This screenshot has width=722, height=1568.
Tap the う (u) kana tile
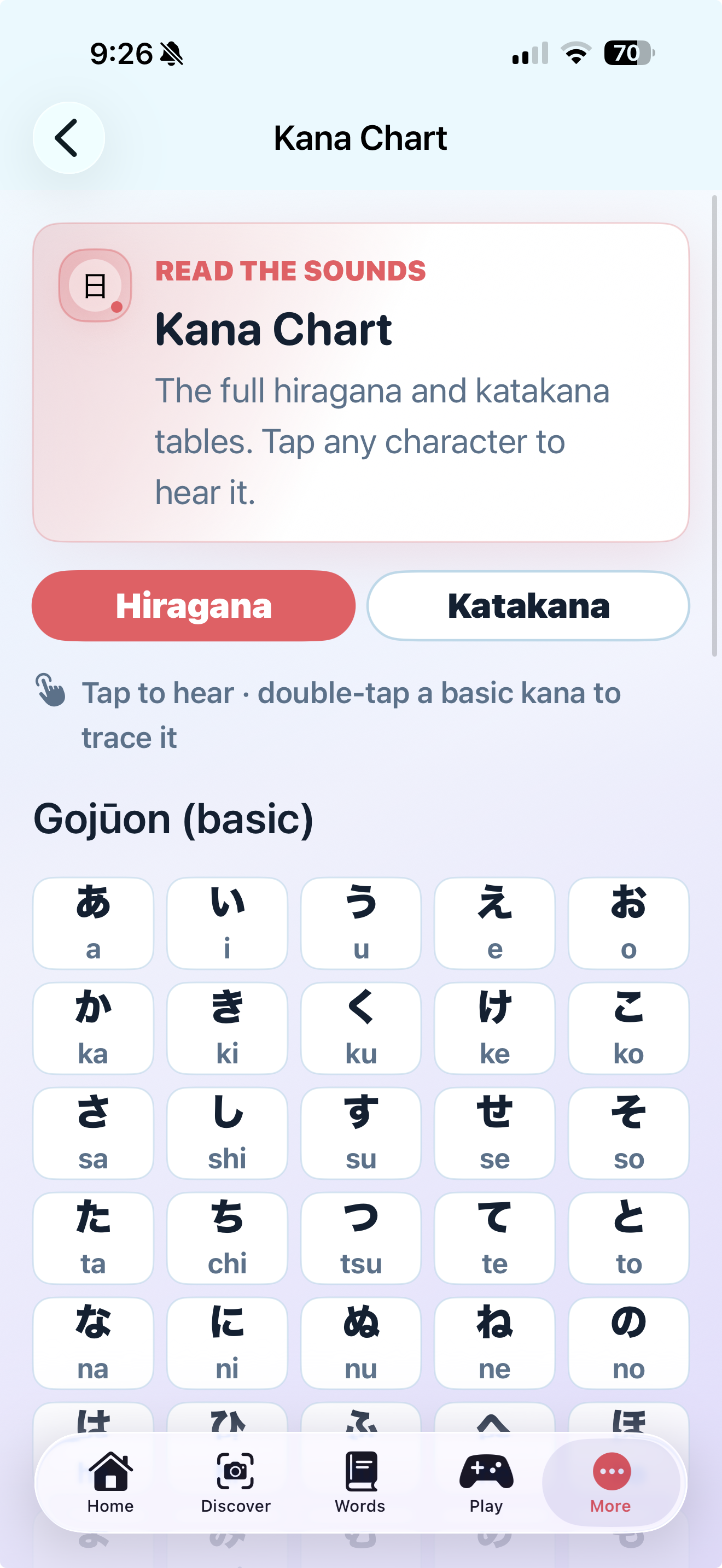361,923
